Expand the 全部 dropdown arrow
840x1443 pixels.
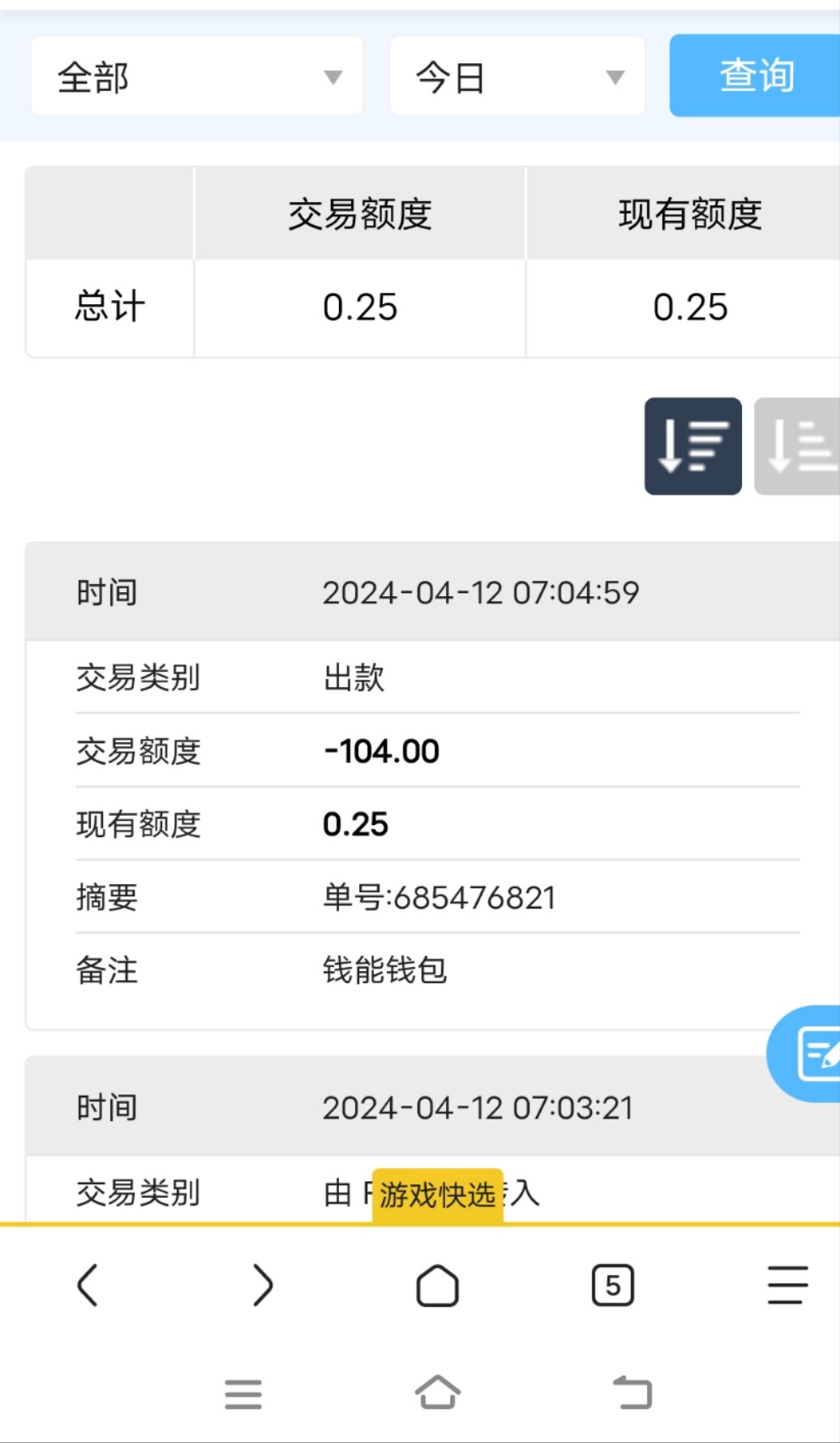point(332,75)
